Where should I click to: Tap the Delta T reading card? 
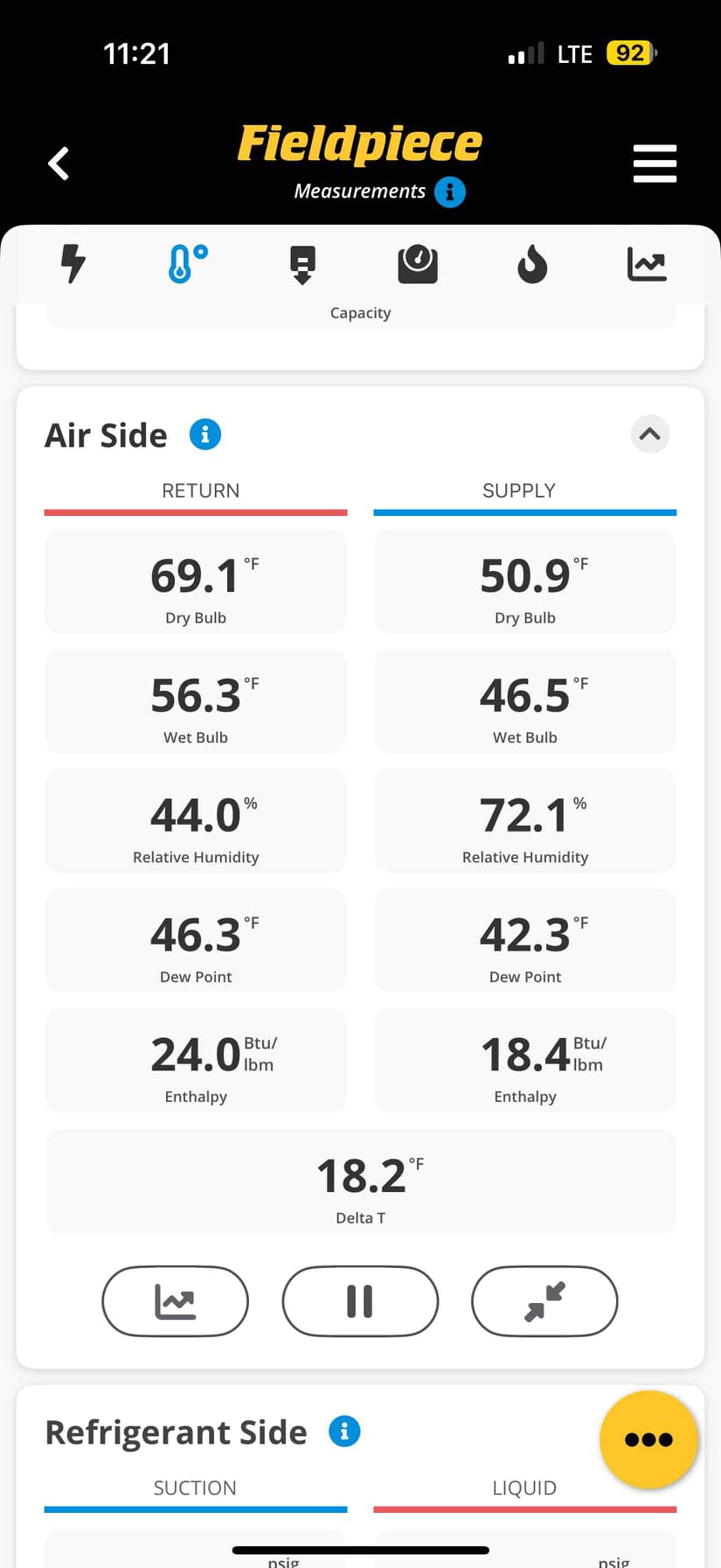(360, 1181)
